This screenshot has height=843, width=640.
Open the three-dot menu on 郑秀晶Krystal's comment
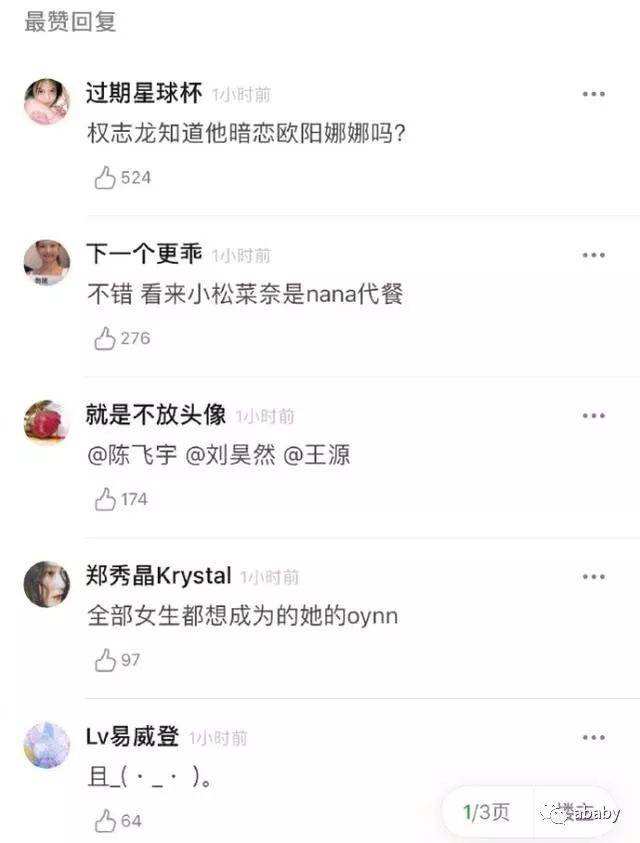tap(594, 577)
